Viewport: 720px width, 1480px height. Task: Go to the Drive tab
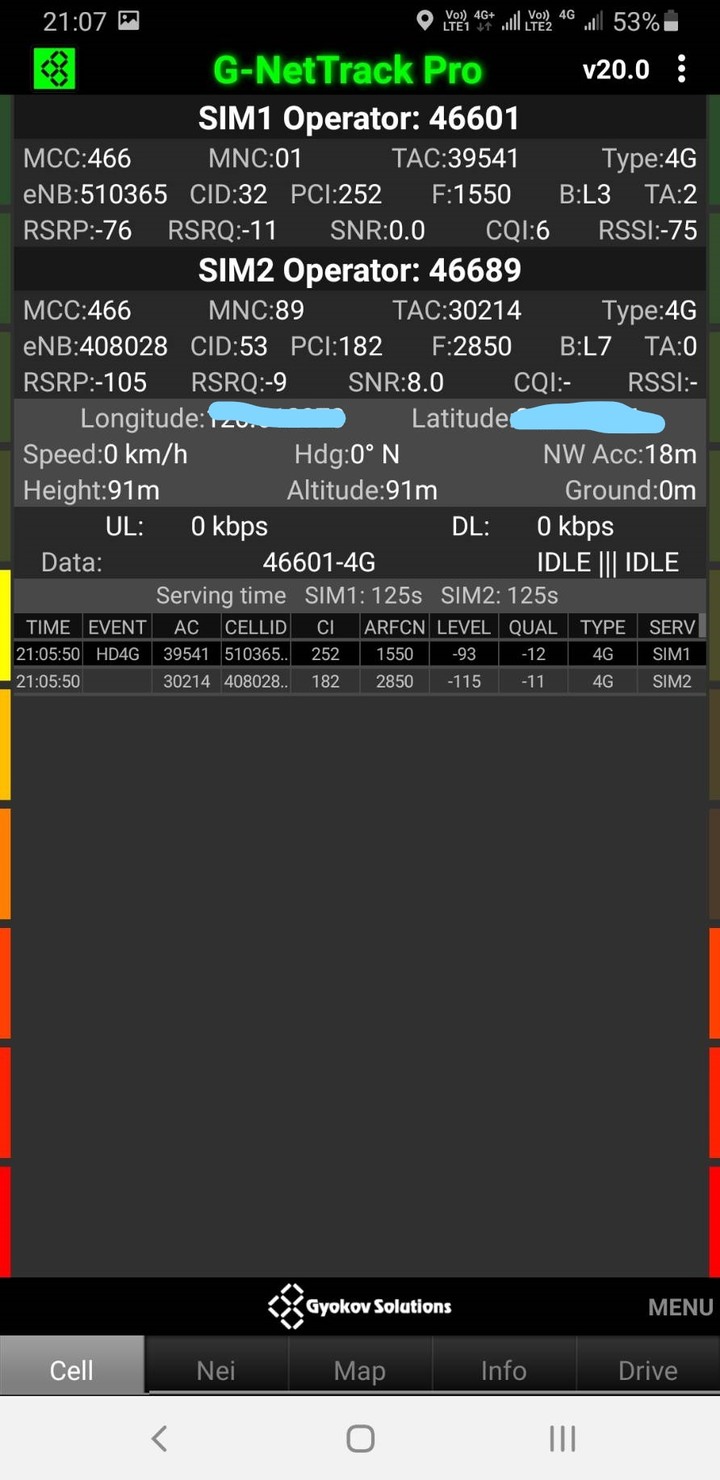coord(647,1370)
